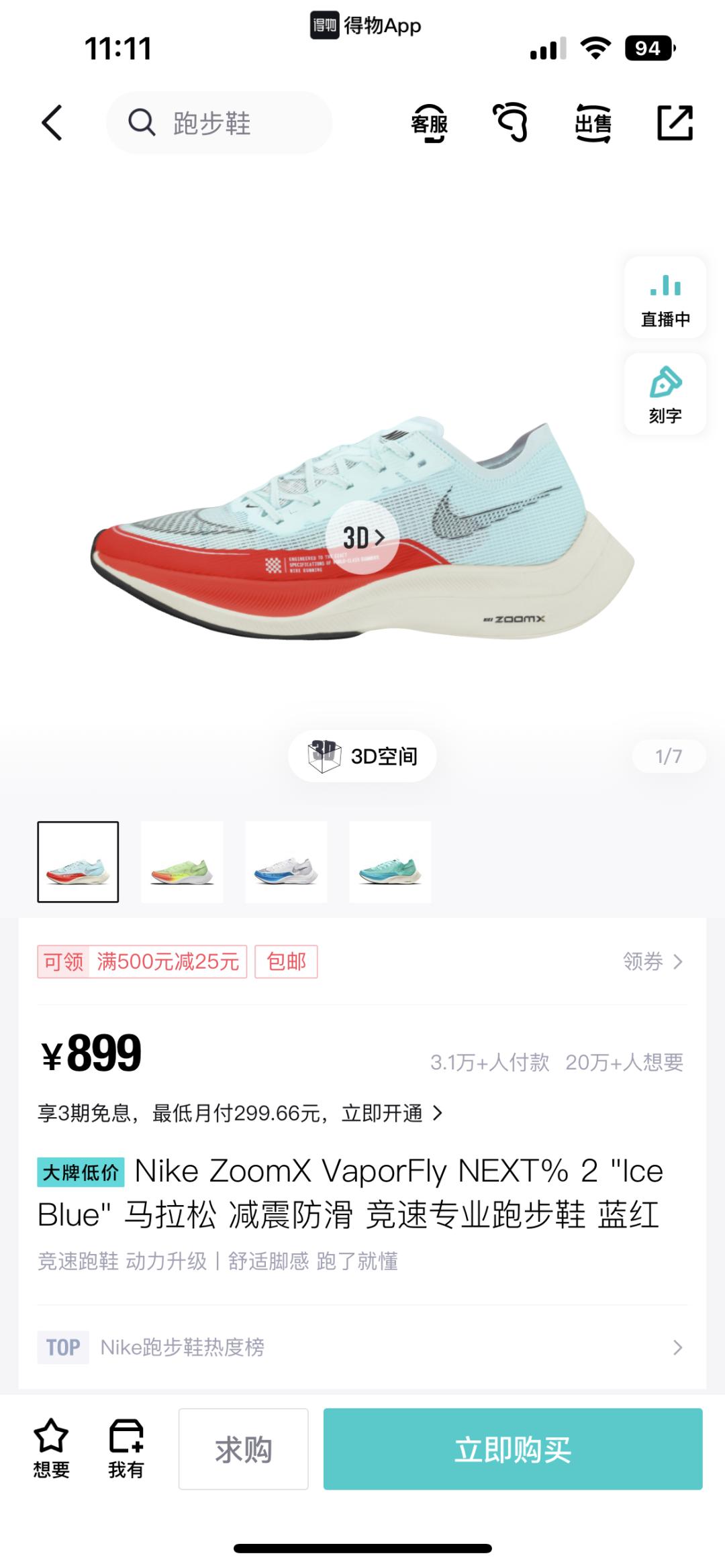Open the 3D空间 3D space viewer
The image size is (725, 1568).
362,755
